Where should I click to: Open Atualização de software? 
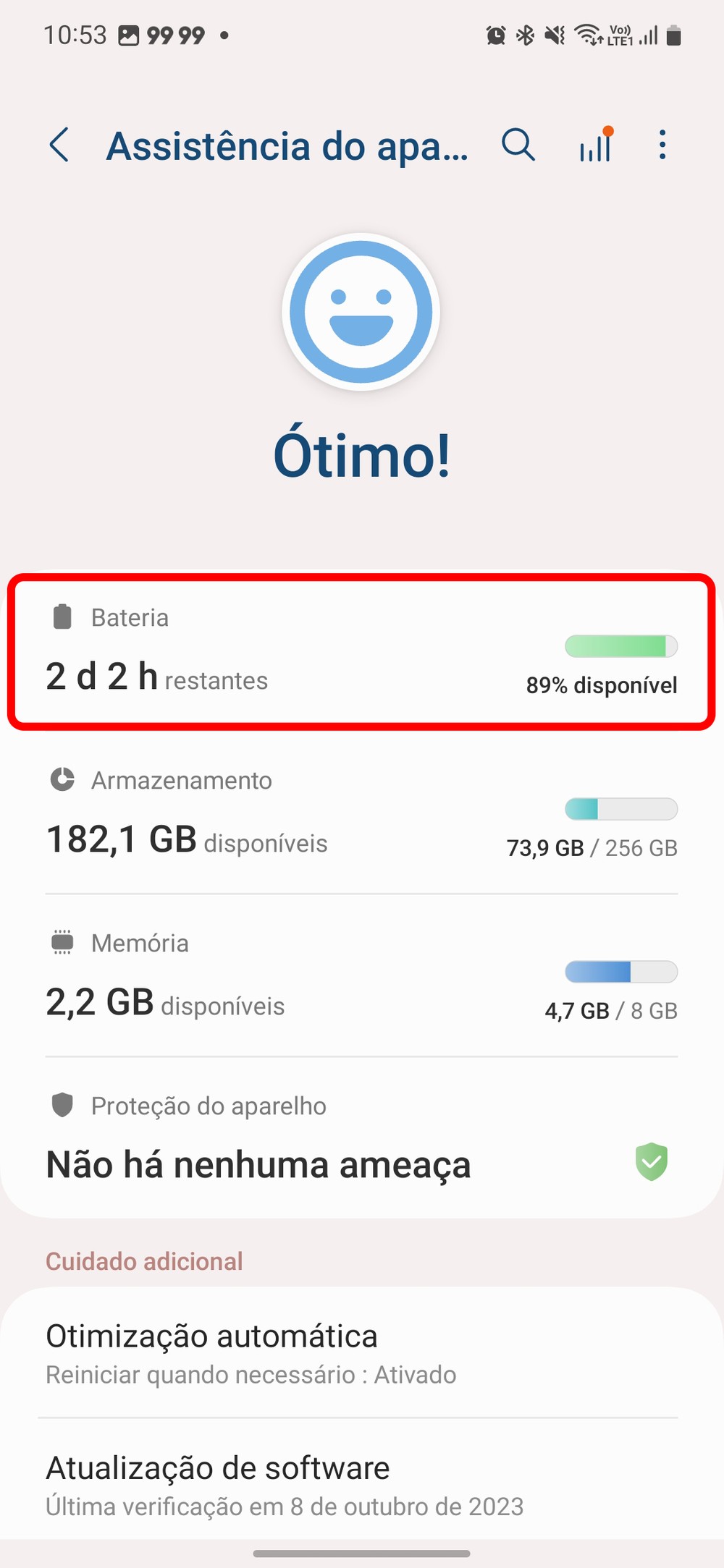pyautogui.click(x=361, y=1485)
